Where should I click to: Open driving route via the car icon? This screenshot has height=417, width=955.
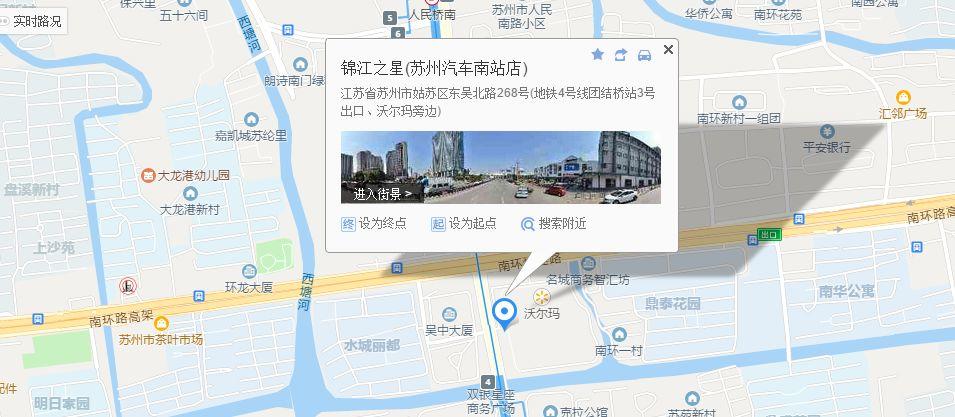click(x=645, y=54)
